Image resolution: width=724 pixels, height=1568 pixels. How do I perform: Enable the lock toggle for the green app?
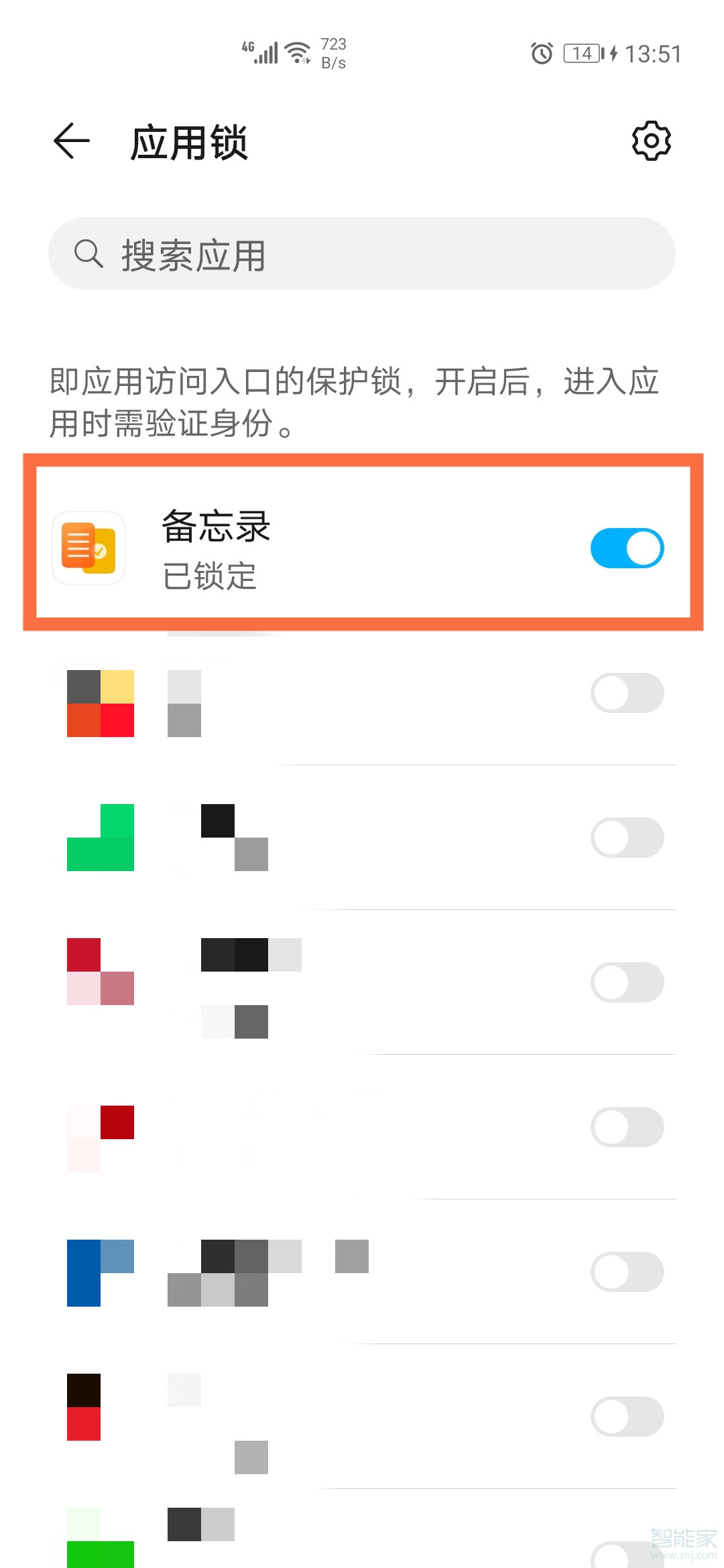tap(627, 838)
